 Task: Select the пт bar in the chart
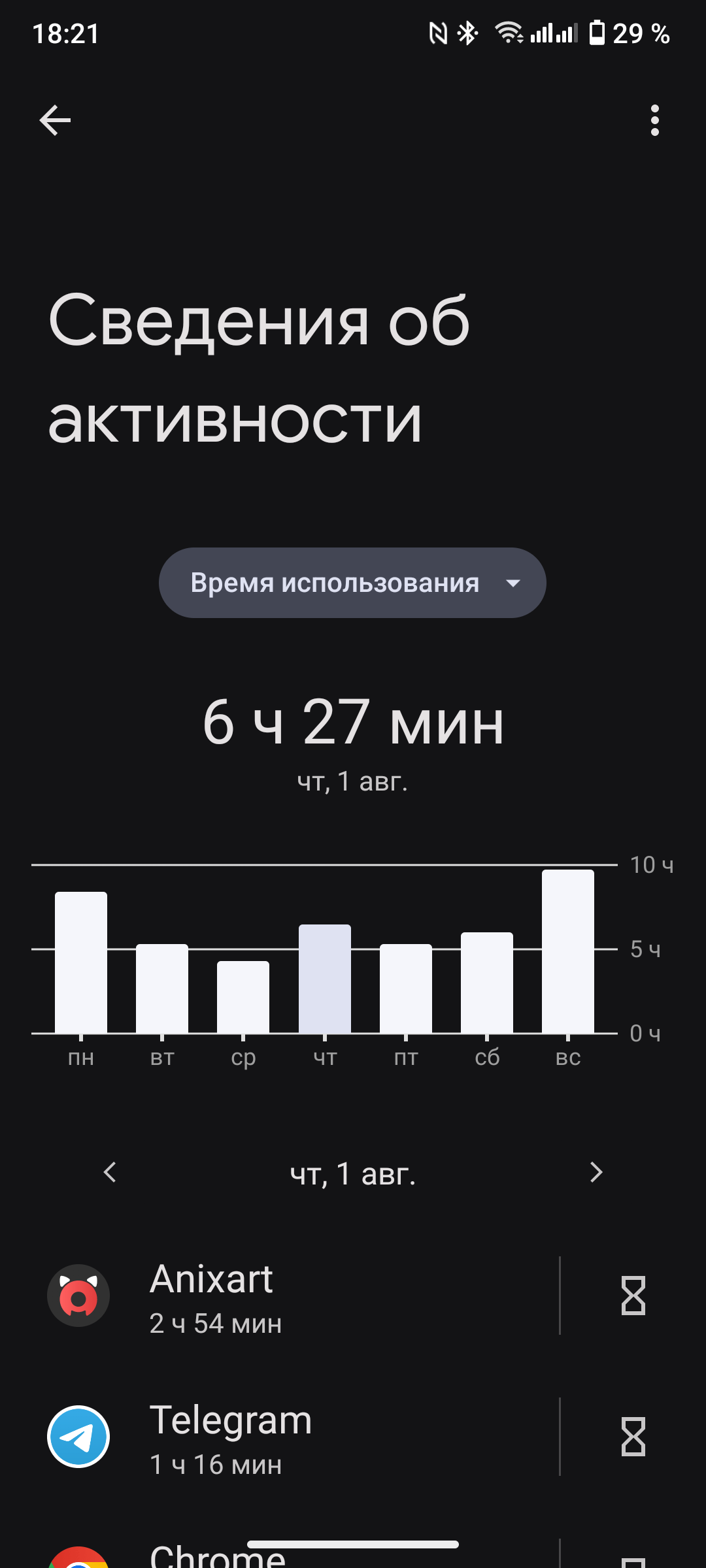click(406, 988)
